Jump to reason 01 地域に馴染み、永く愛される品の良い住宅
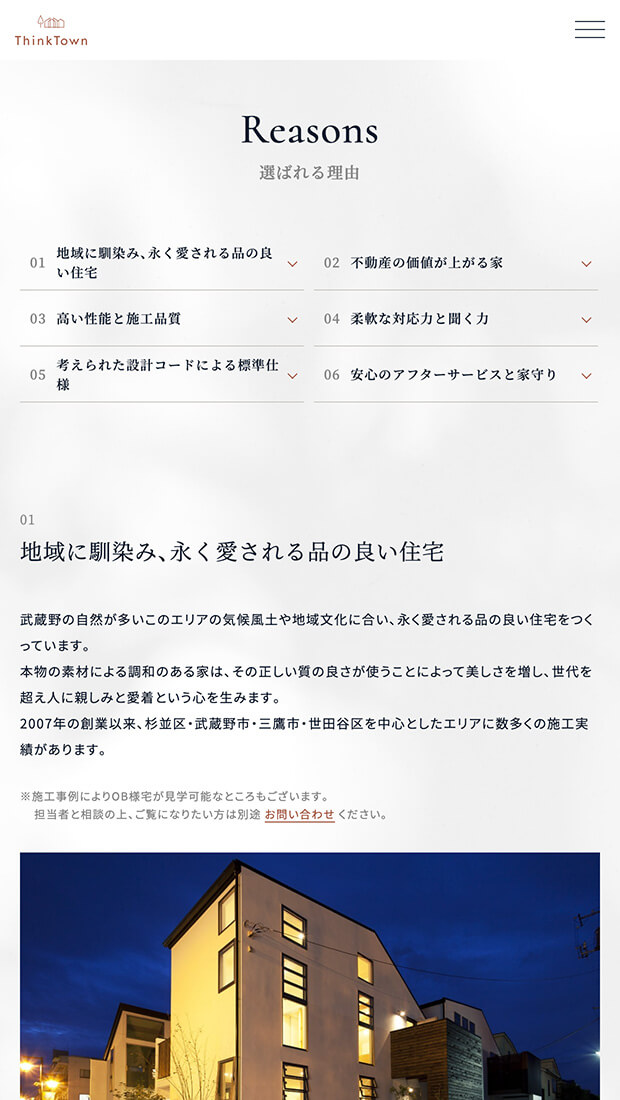620x1100 pixels. click(162, 263)
